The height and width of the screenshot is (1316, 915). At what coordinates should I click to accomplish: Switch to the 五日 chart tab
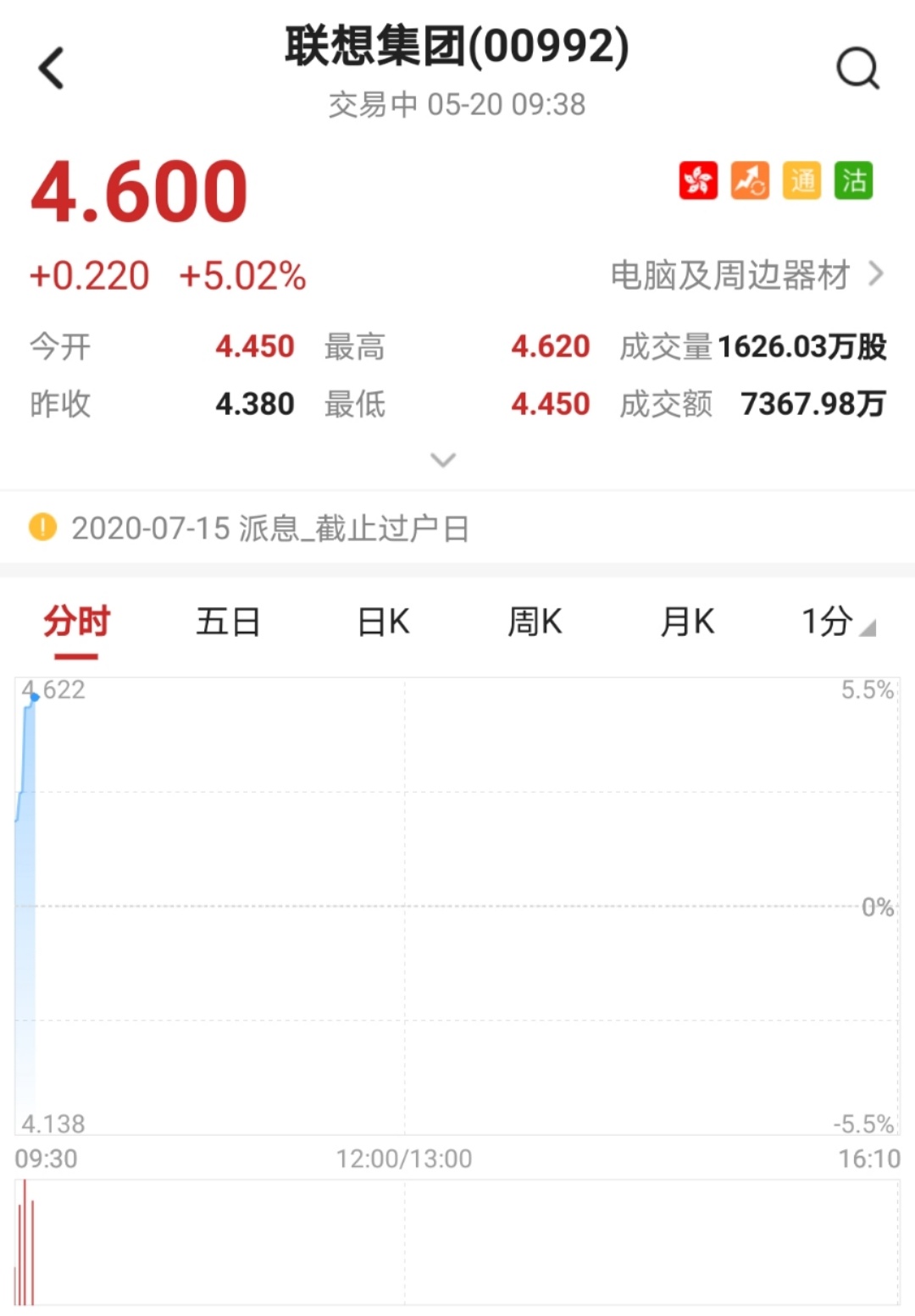click(228, 622)
